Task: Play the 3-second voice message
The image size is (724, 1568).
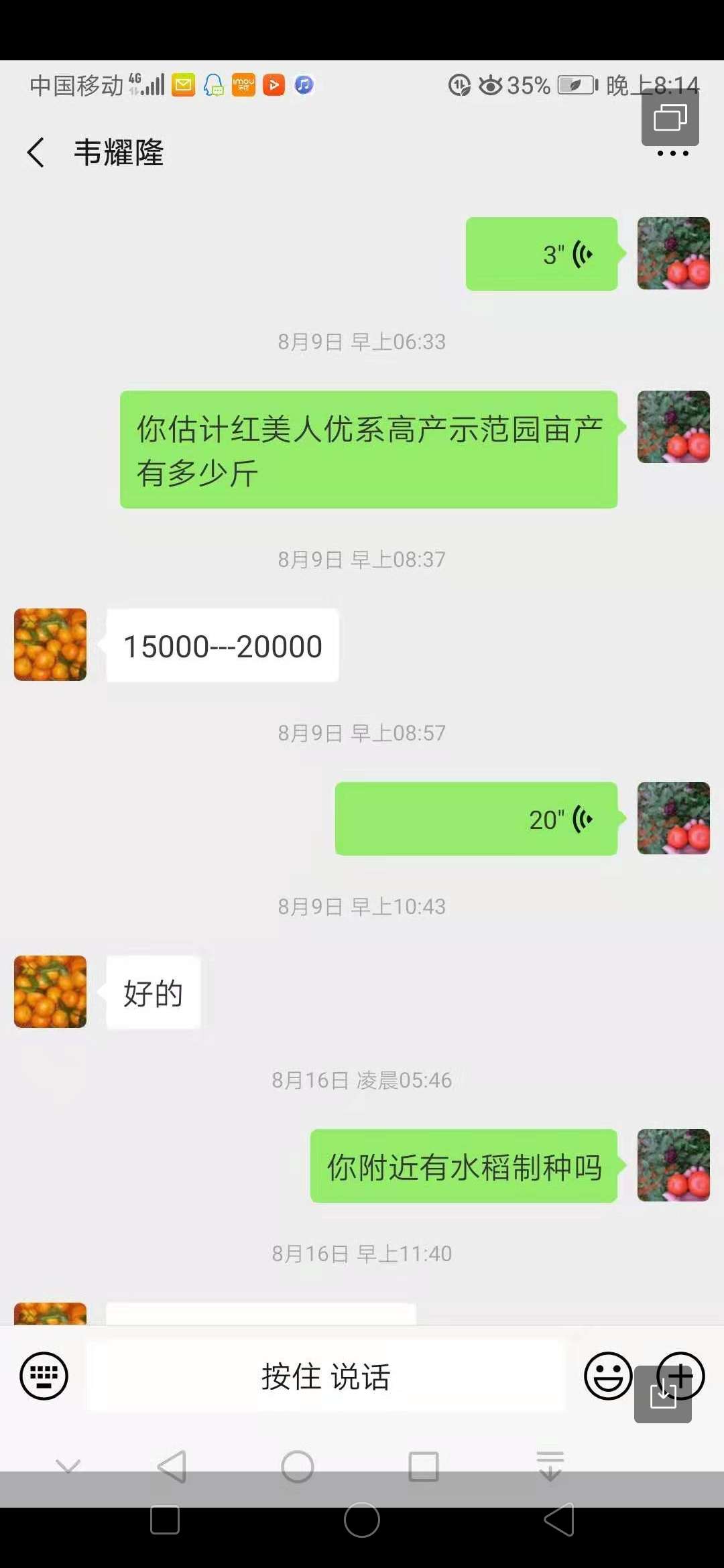Action: coord(542,254)
